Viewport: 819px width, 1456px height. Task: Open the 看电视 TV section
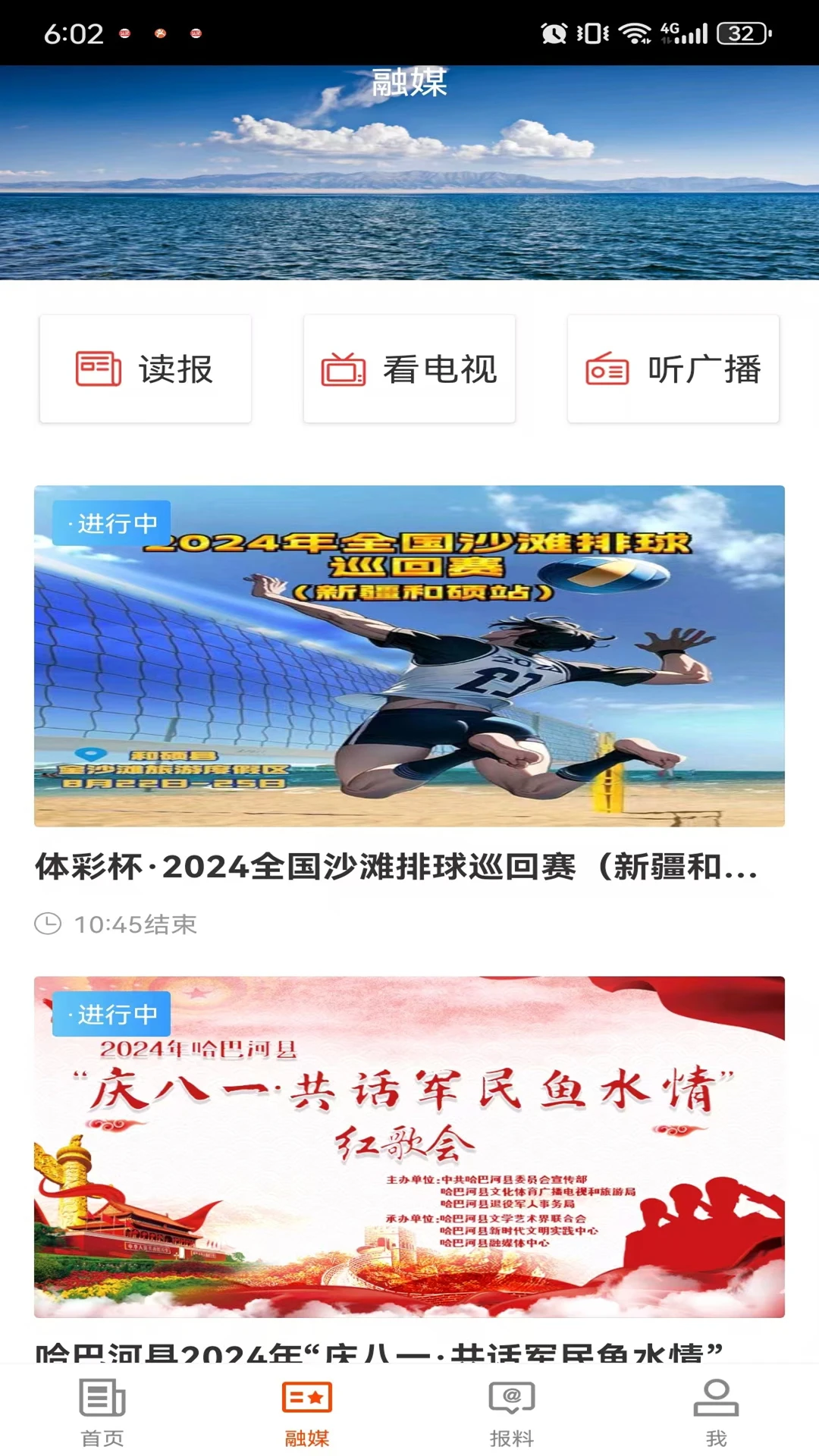(409, 369)
